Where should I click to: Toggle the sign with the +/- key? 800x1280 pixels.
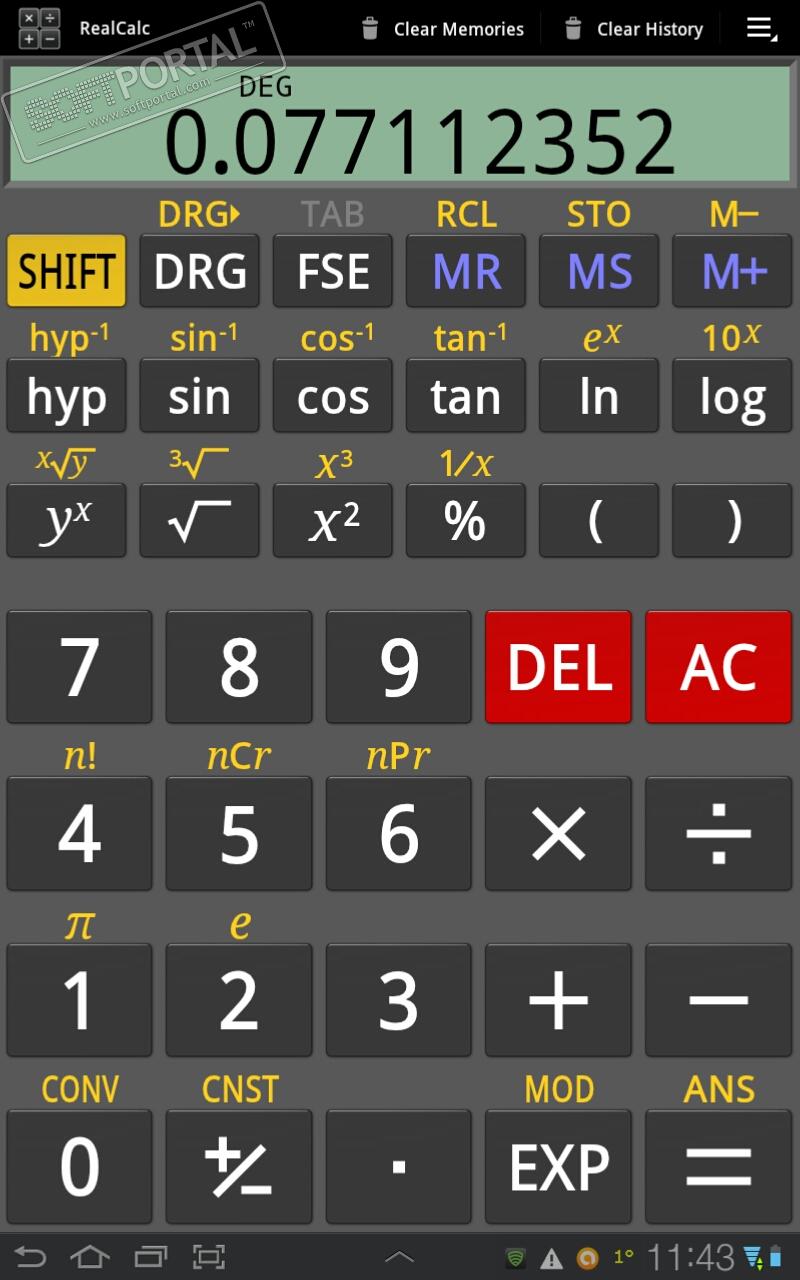point(239,1166)
